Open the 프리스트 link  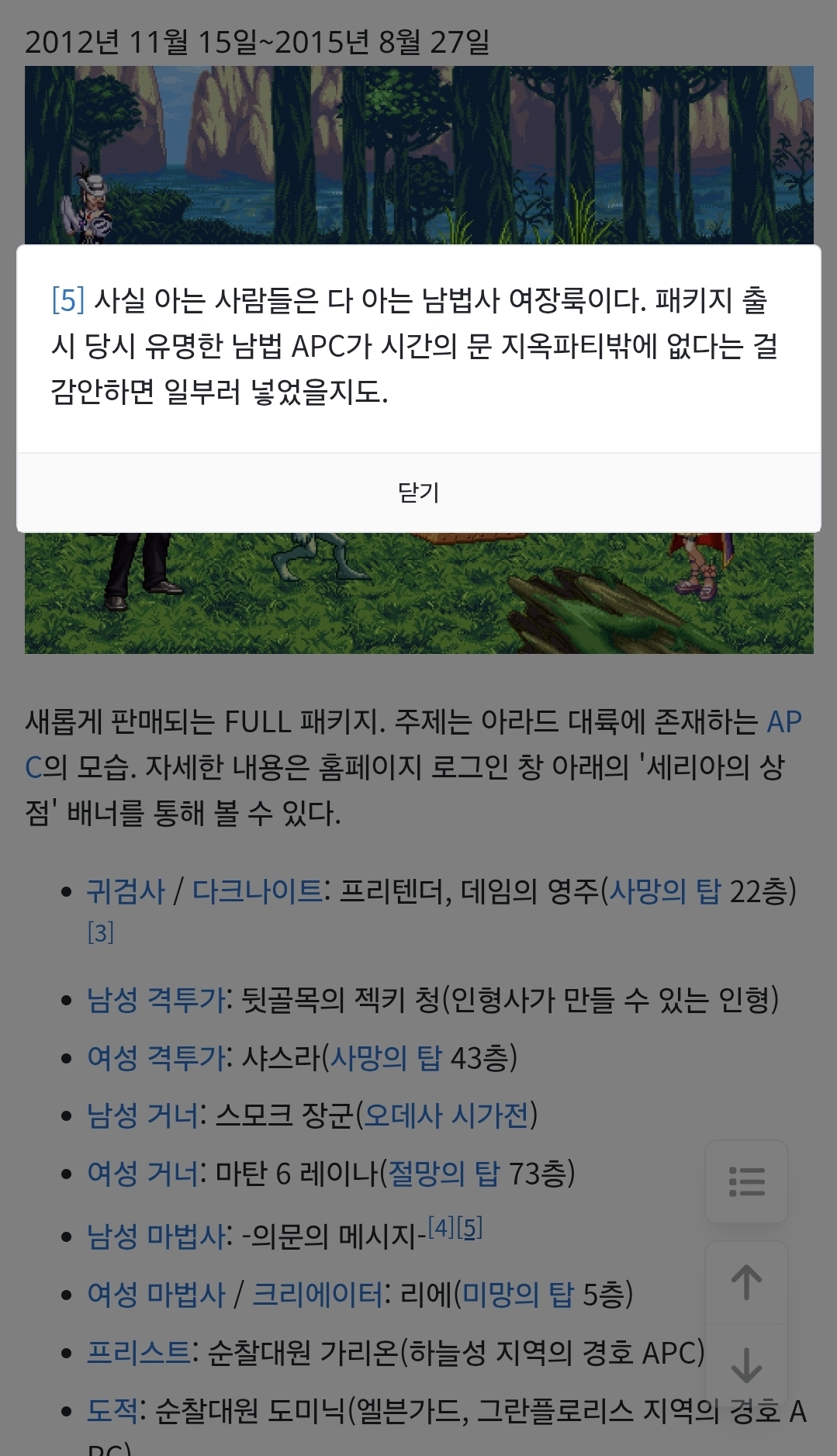tap(139, 1352)
